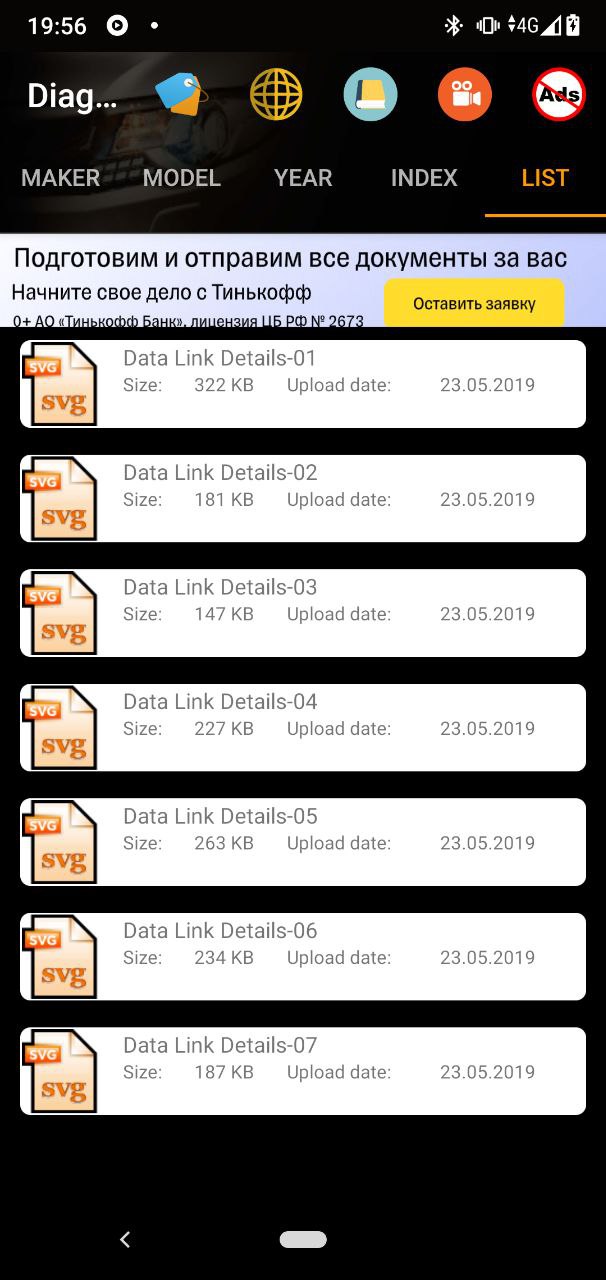Viewport: 606px width, 1280px height.
Task: Open the price tag icon
Action: 181,96
